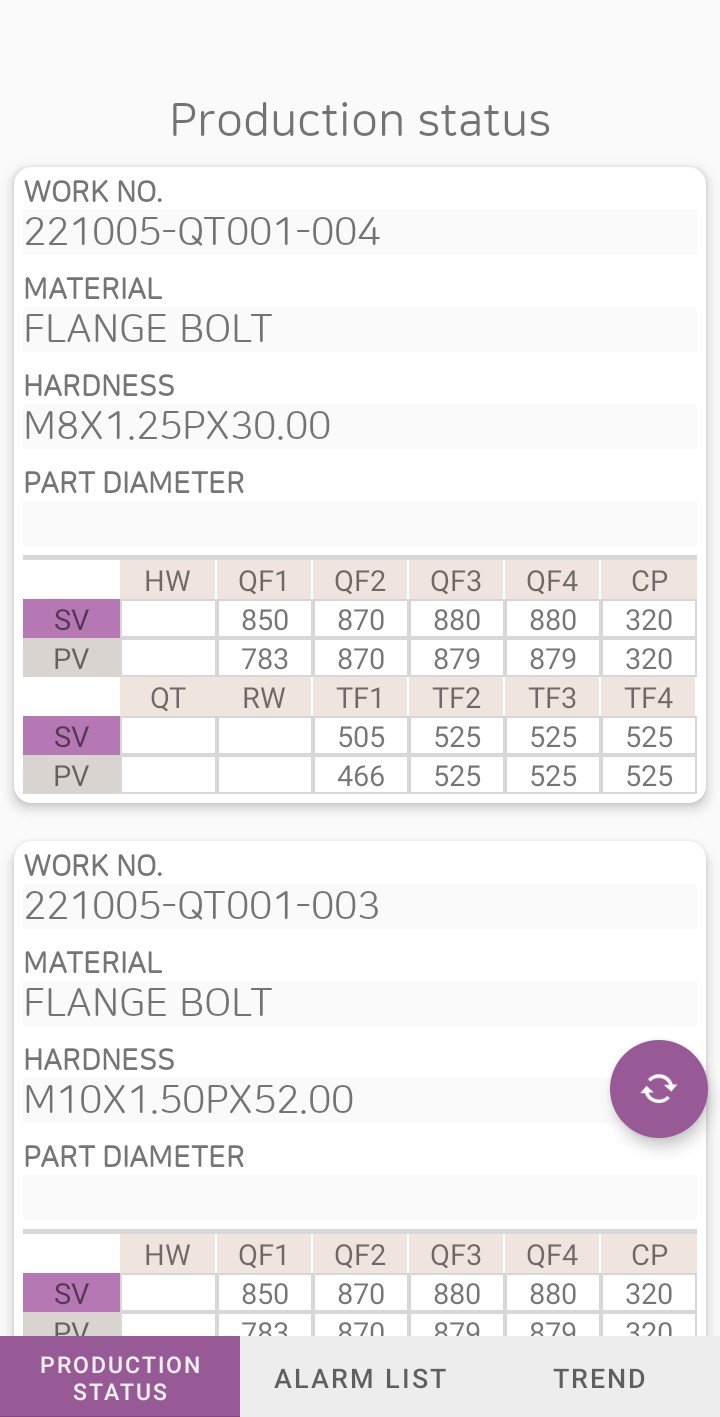
Task: Click work number 221005-QT001-003
Action: coord(202,905)
